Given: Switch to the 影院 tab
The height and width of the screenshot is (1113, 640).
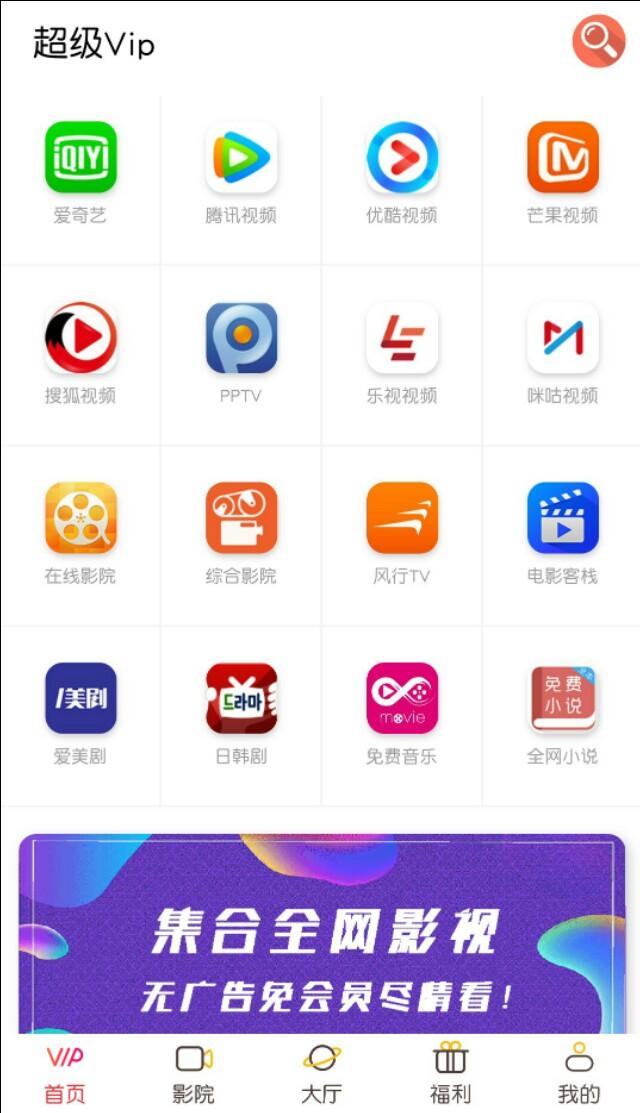Looking at the screenshot, I should (193, 1073).
